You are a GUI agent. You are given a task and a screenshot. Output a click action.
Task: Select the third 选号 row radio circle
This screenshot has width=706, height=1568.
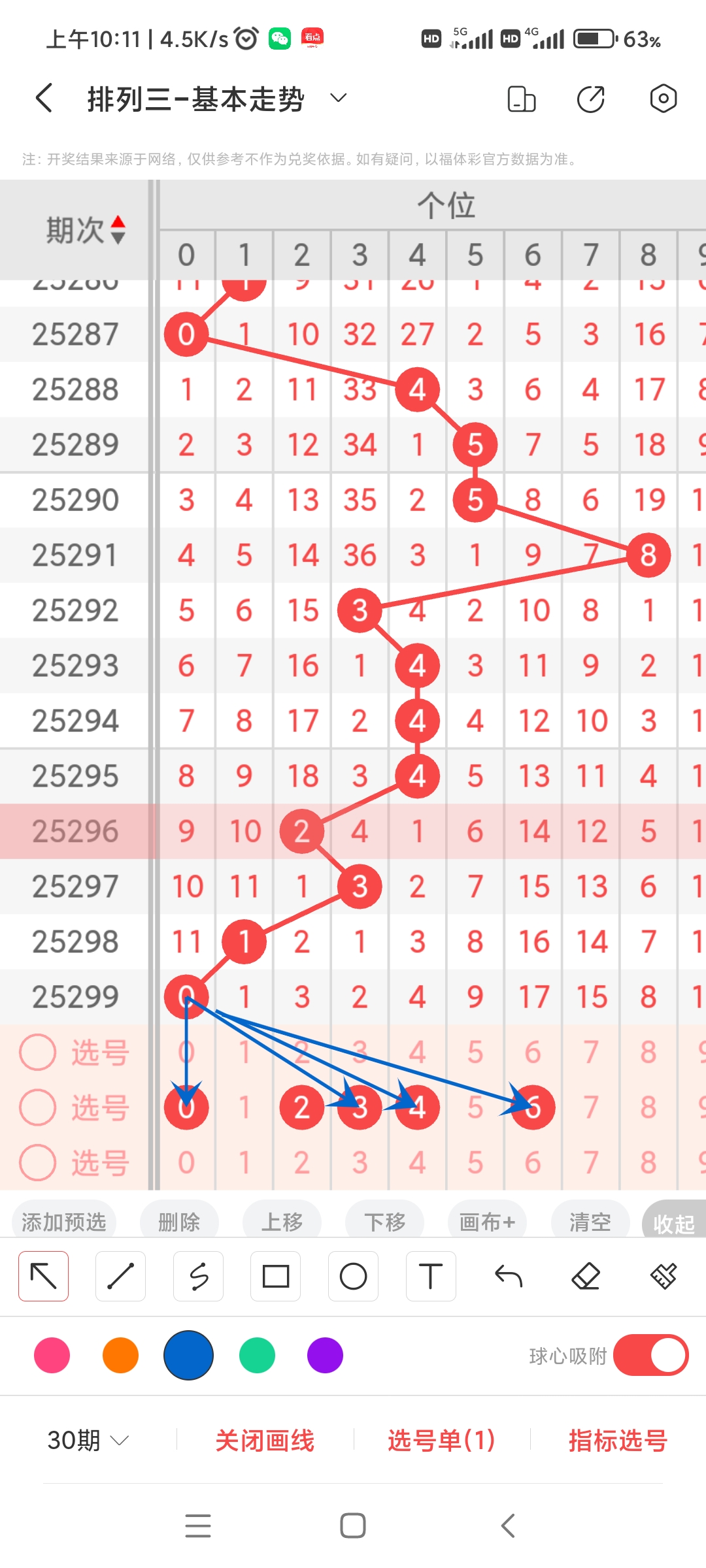pos(39,1162)
